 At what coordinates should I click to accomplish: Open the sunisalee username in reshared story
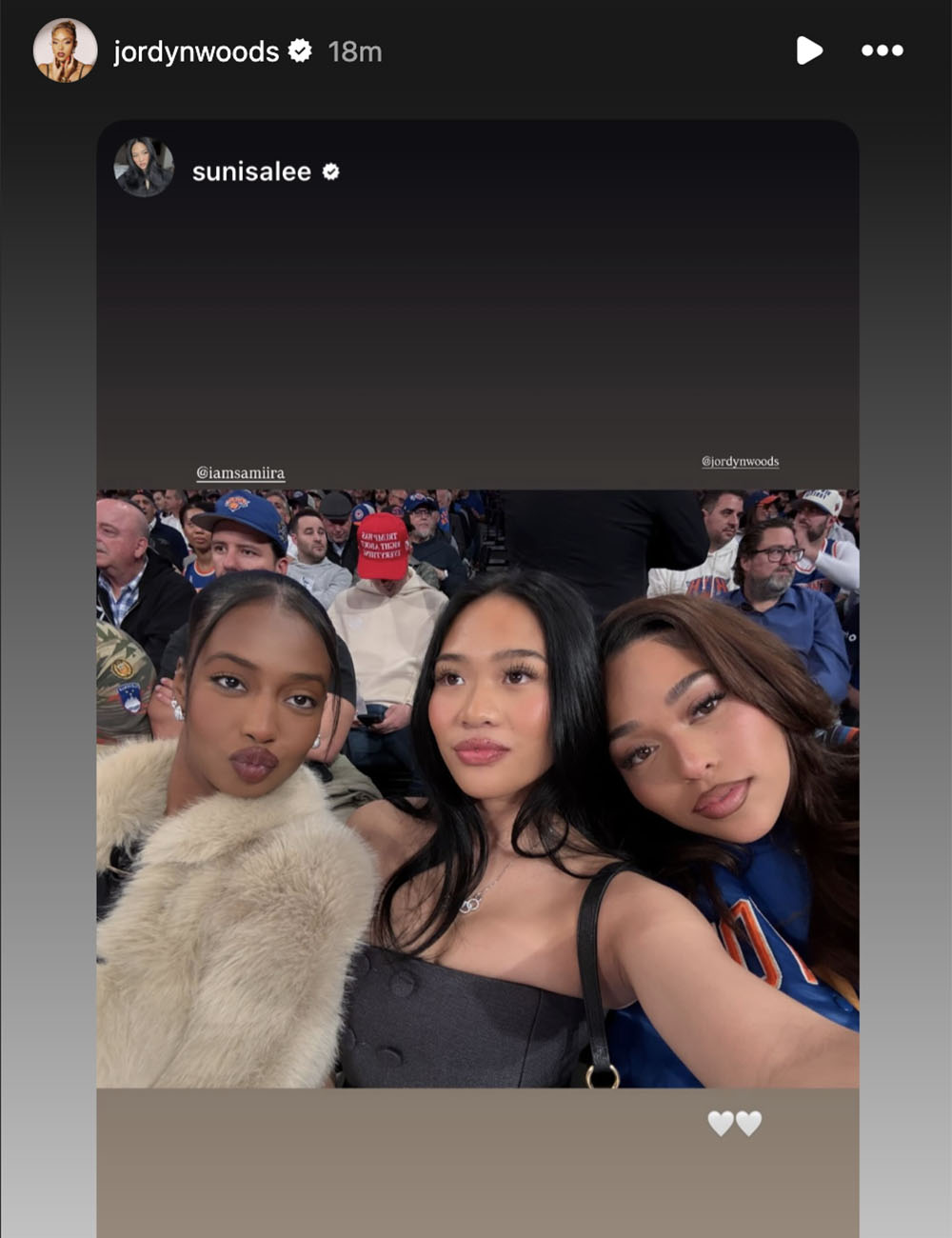(251, 171)
